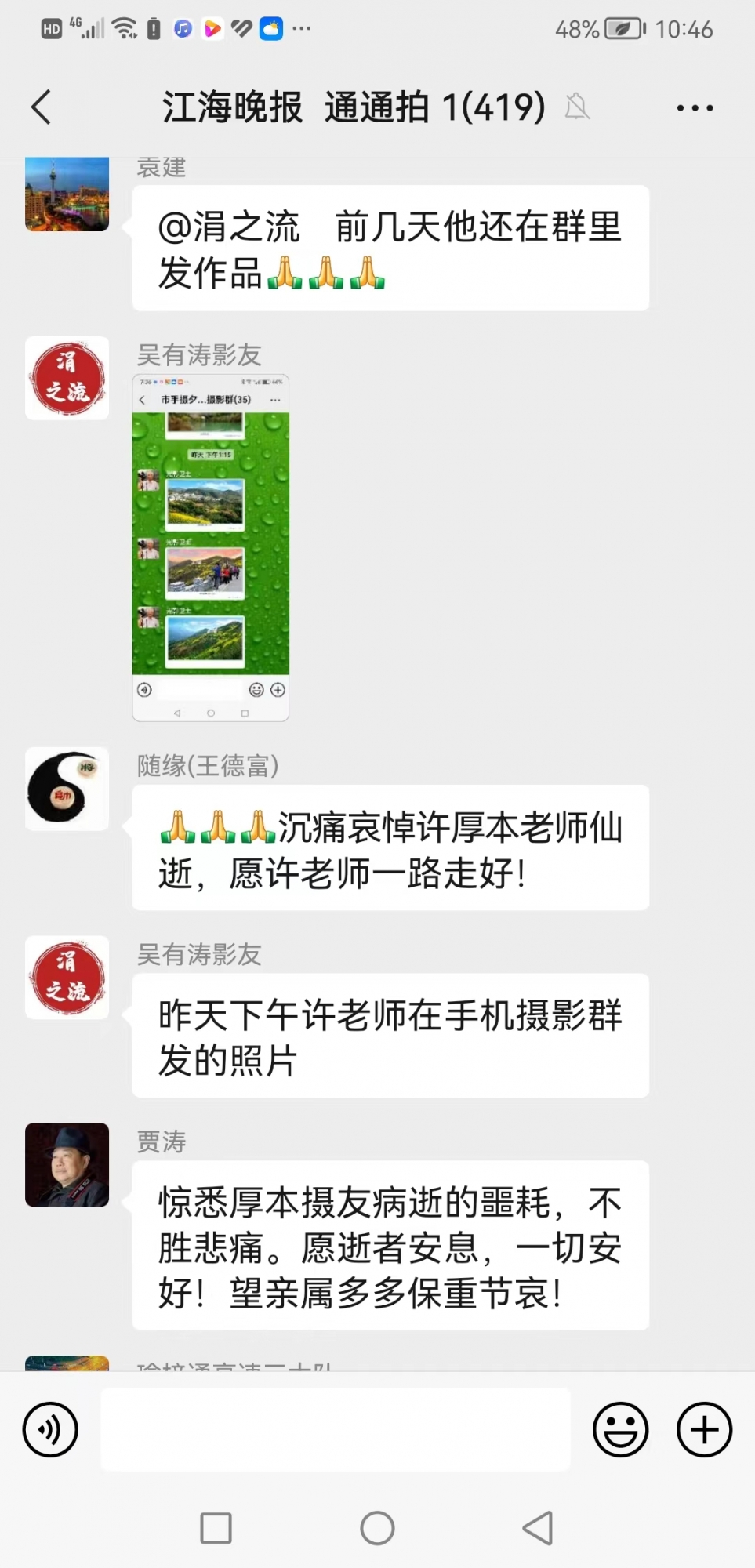
Task: Tap the muted notification bell beside the title
Action: pyautogui.click(x=579, y=107)
